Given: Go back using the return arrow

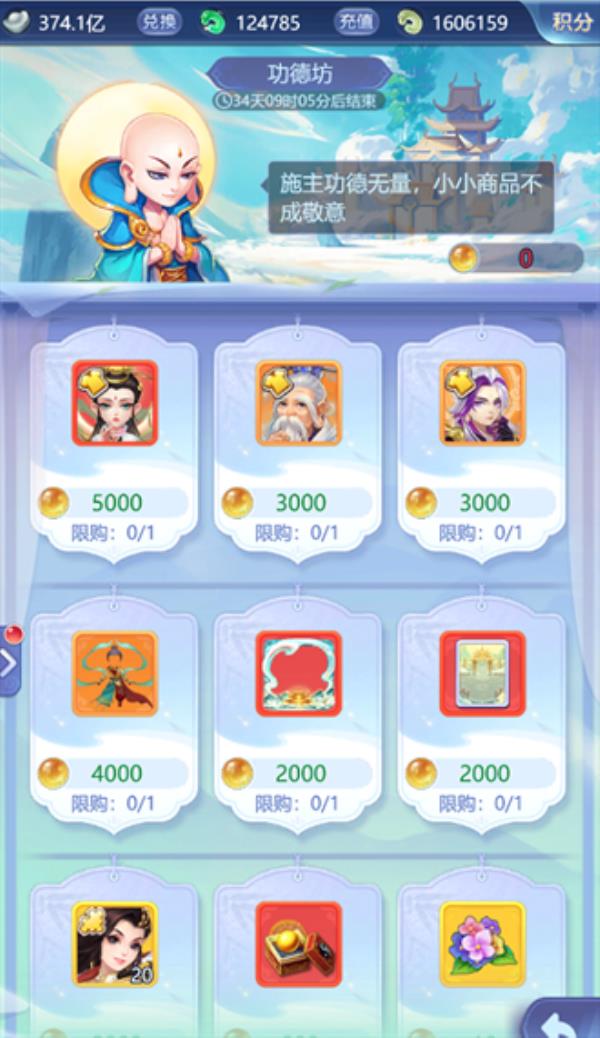Looking at the screenshot, I should 563,1020.
